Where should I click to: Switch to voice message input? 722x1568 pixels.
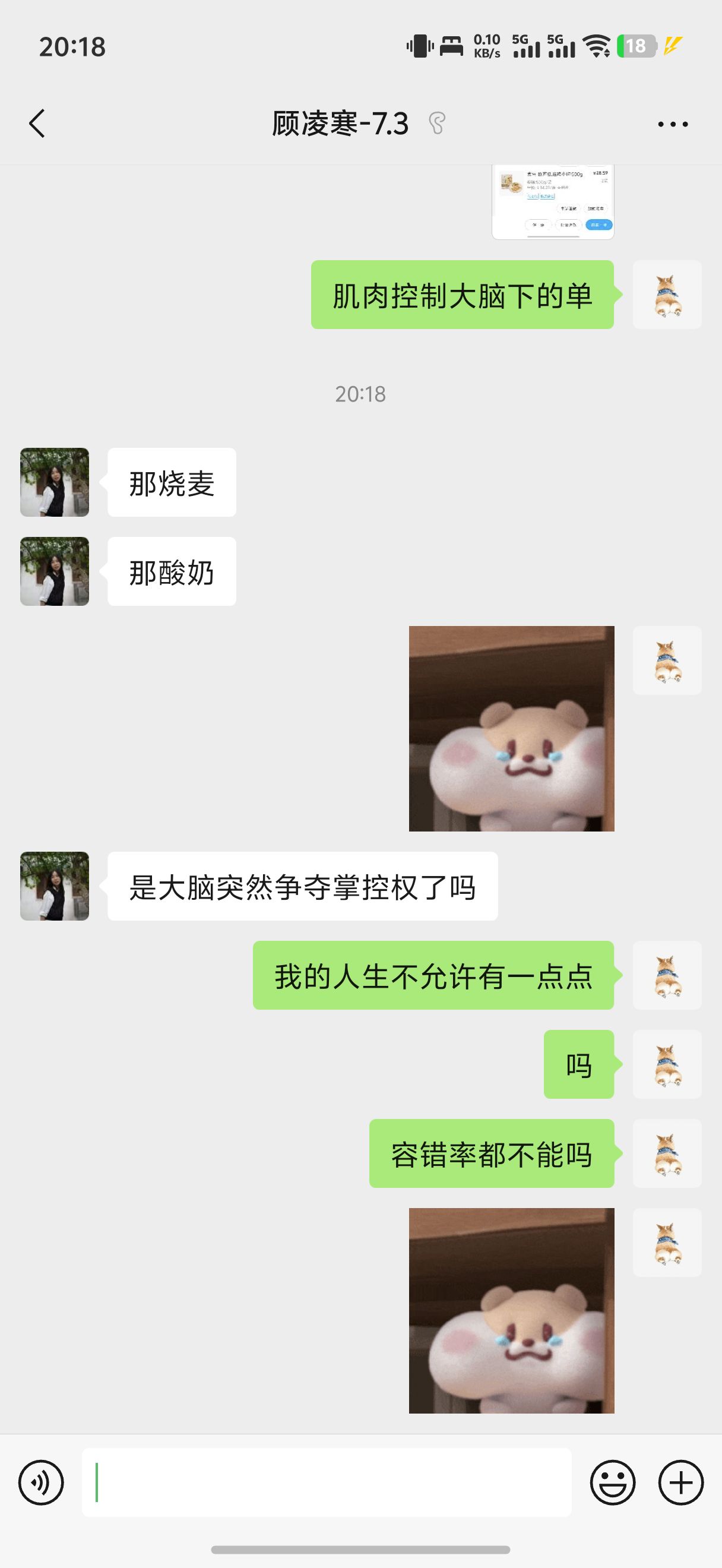(41, 1482)
